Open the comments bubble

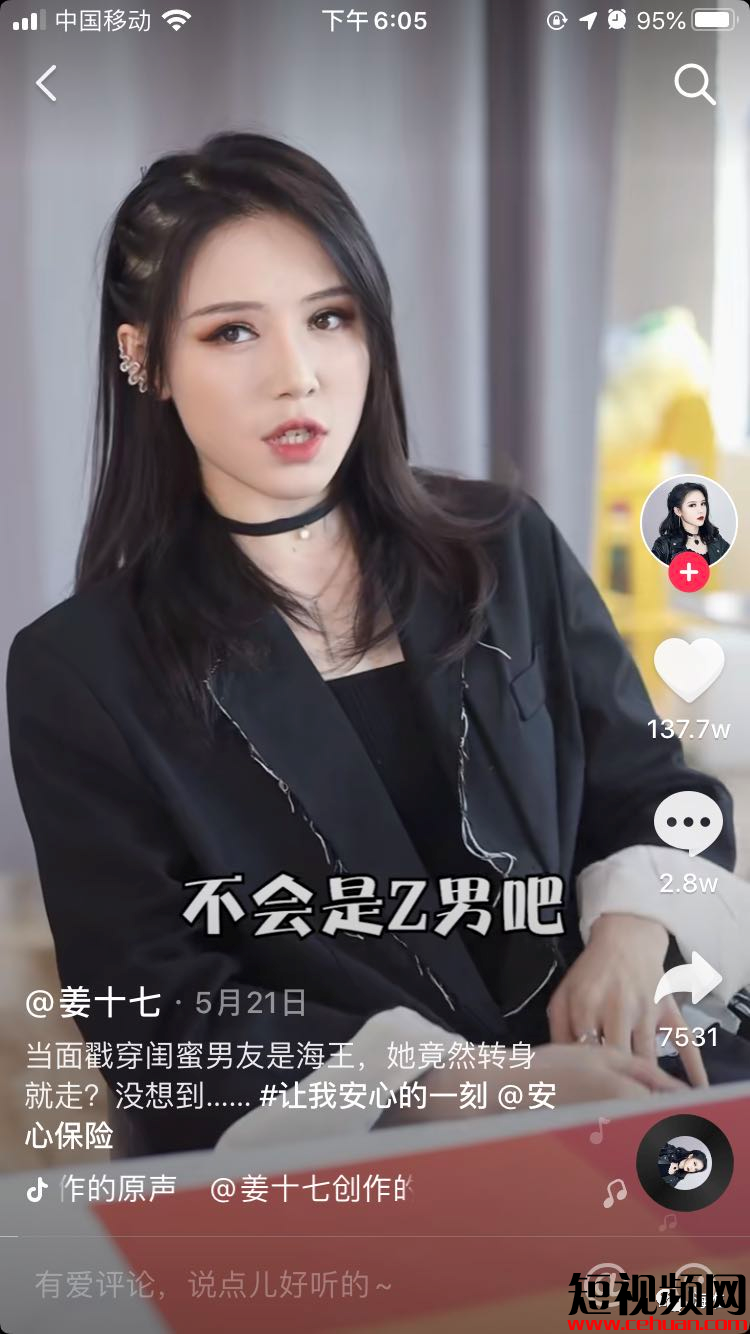688,824
